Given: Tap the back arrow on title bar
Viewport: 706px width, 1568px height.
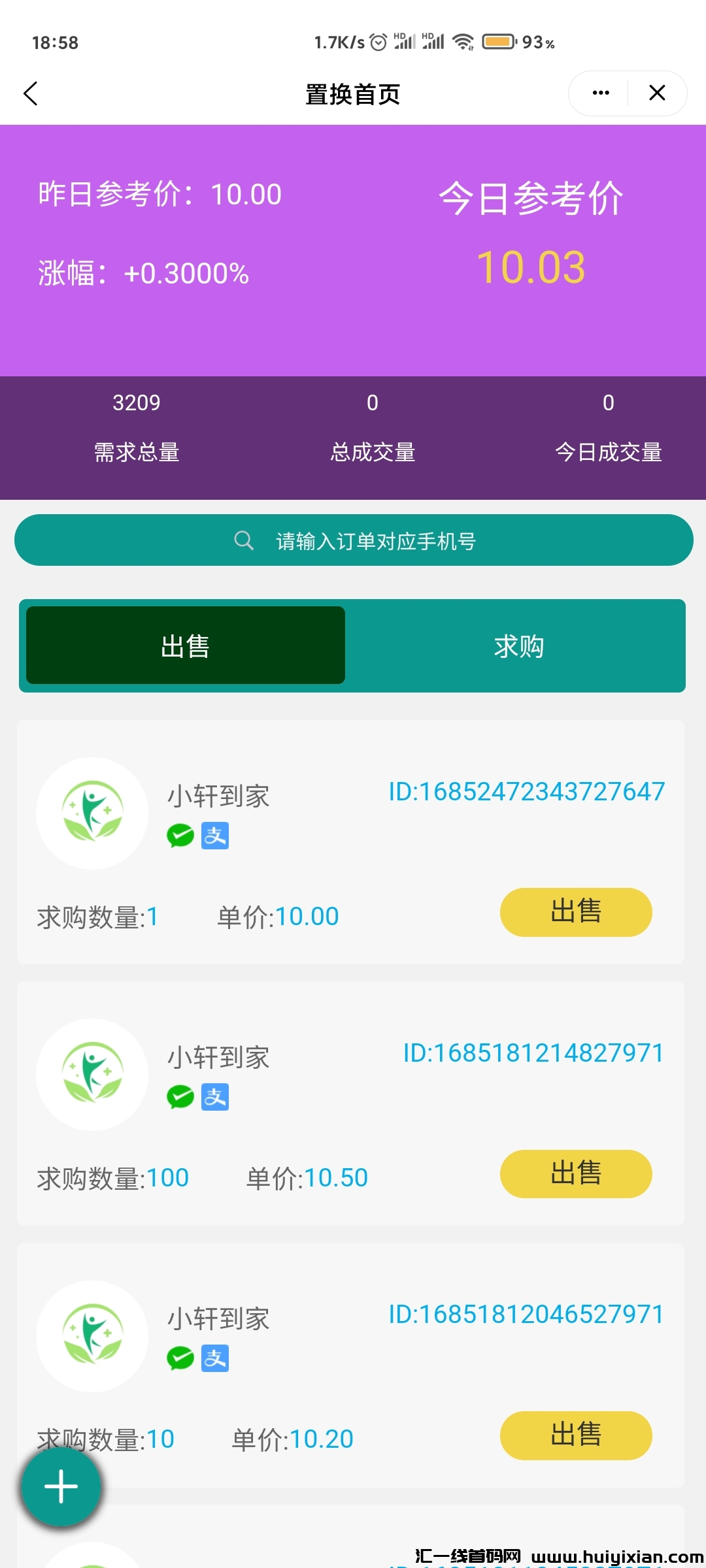Looking at the screenshot, I should pyautogui.click(x=30, y=93).
